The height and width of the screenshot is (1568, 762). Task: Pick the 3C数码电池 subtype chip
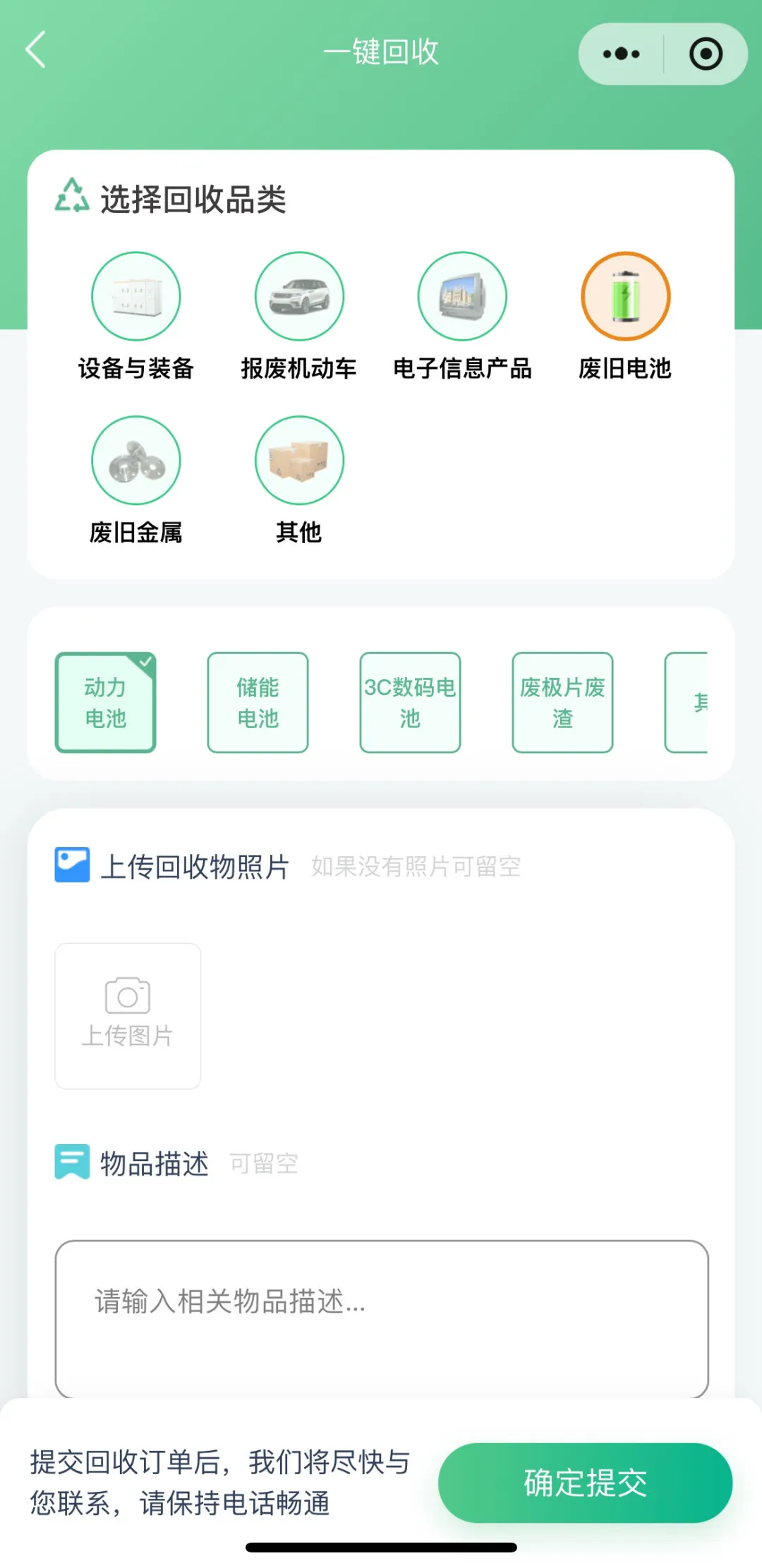click(x=410, y=703)
